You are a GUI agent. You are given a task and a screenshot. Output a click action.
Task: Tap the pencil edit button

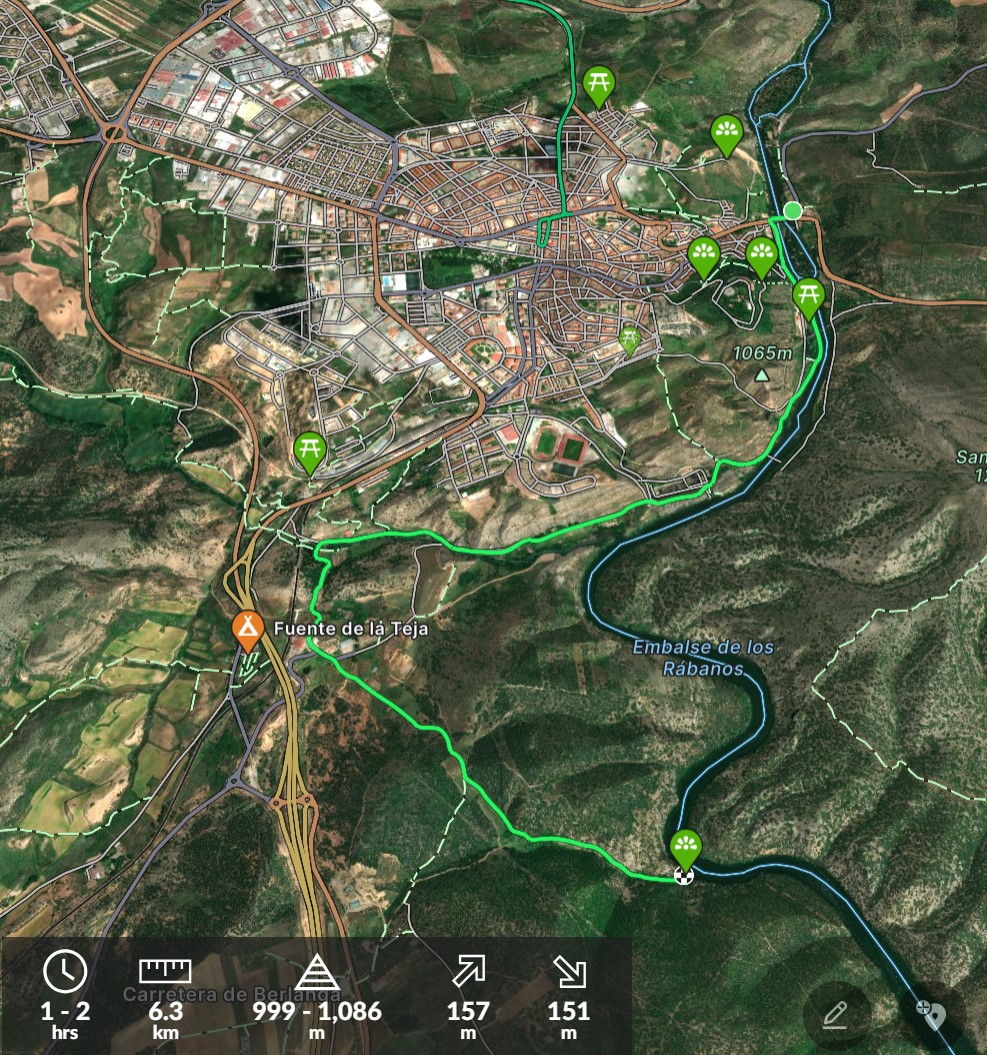click(836, 1015)
